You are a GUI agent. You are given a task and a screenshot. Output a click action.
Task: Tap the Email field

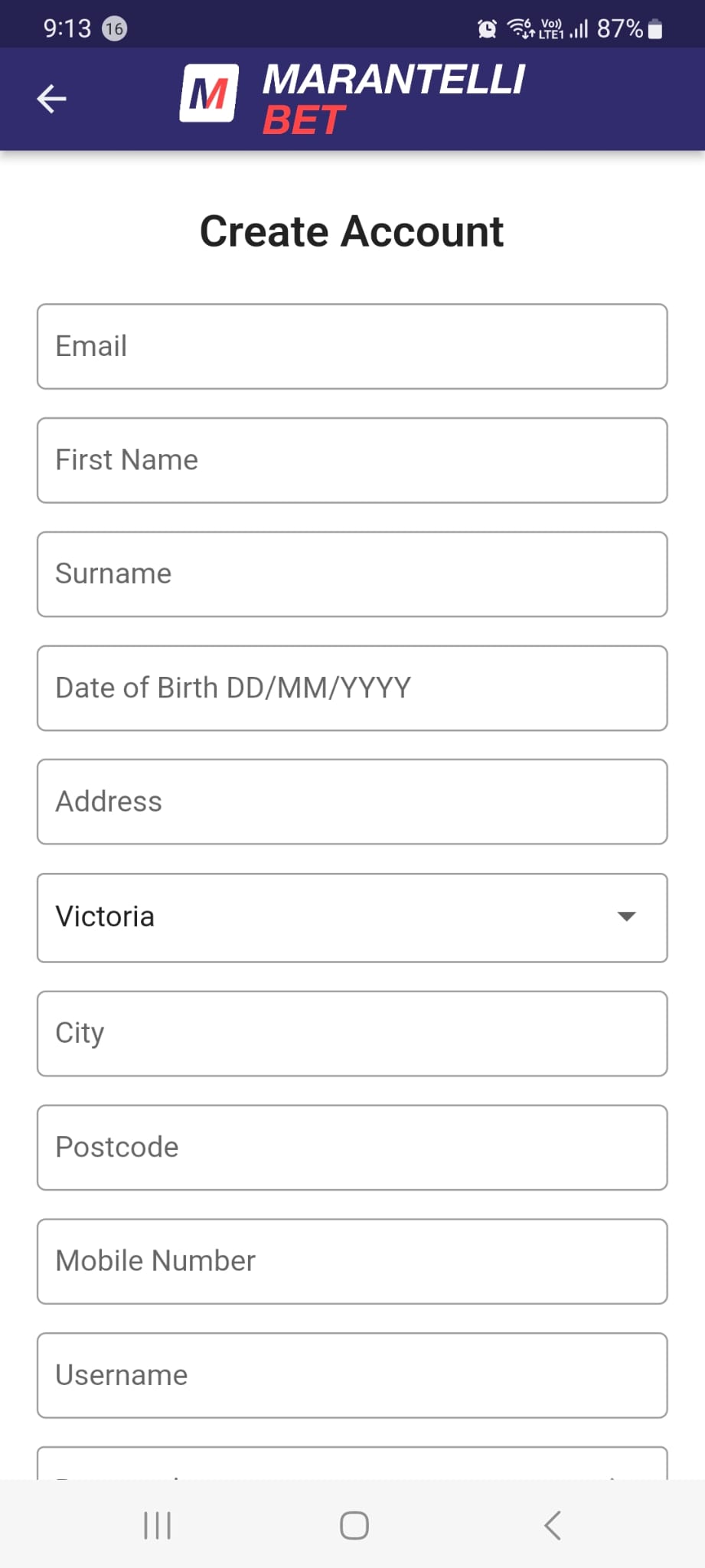pos(352,346)
